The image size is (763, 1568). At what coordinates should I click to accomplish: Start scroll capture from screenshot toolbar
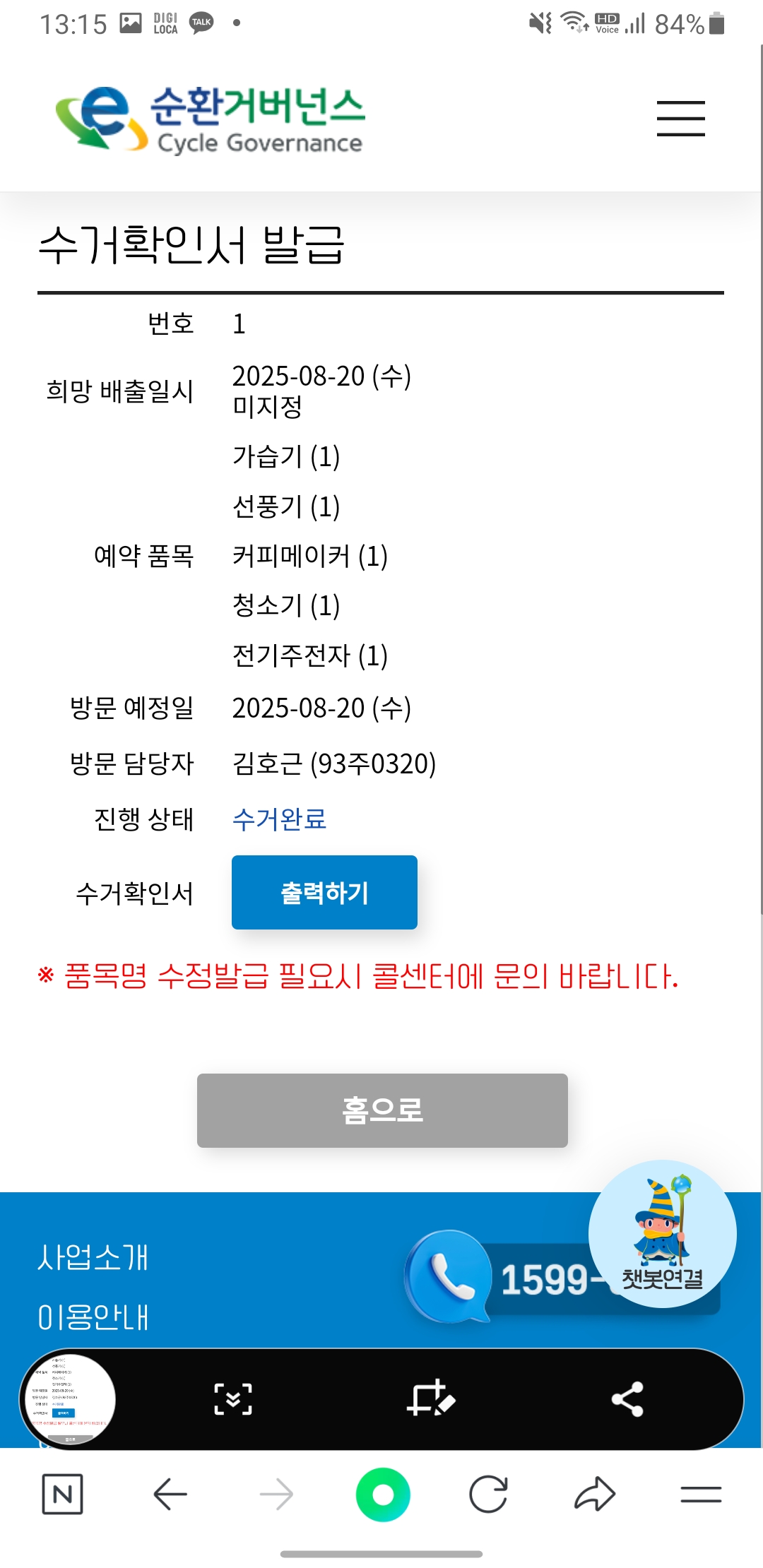point(233,1399)
